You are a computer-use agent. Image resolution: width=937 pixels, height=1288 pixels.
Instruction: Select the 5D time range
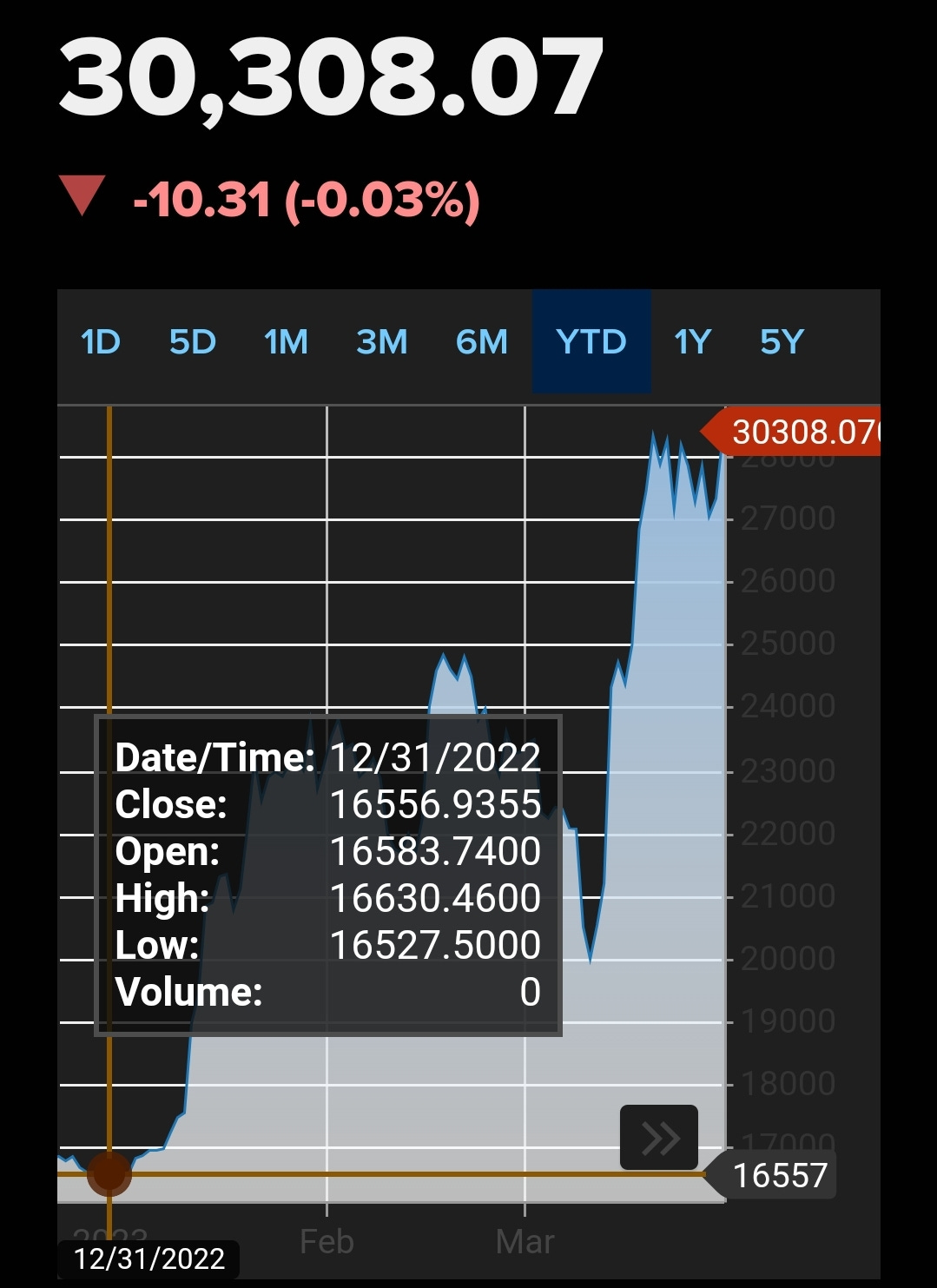192,342
